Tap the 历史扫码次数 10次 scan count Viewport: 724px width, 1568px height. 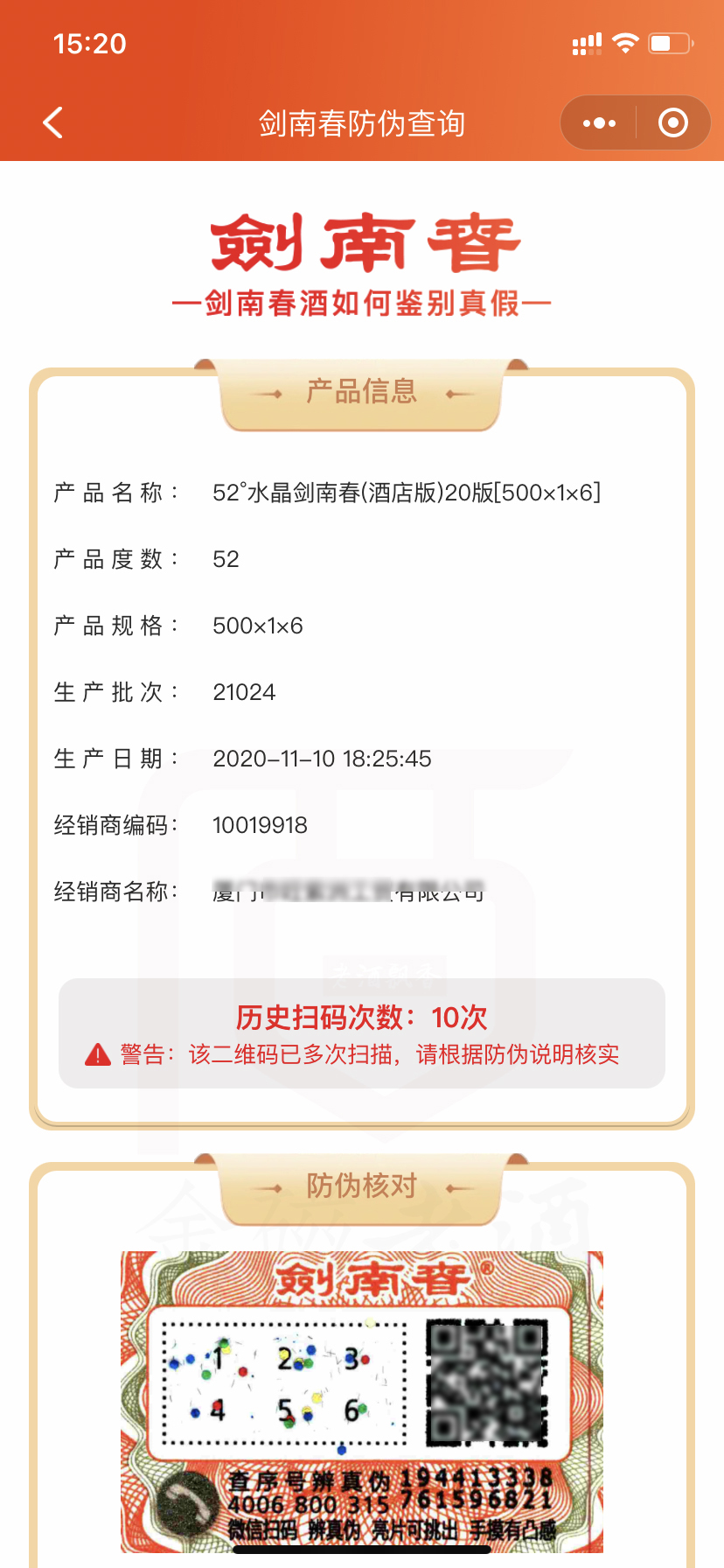pyautogui.click(x=361, y=1018)
